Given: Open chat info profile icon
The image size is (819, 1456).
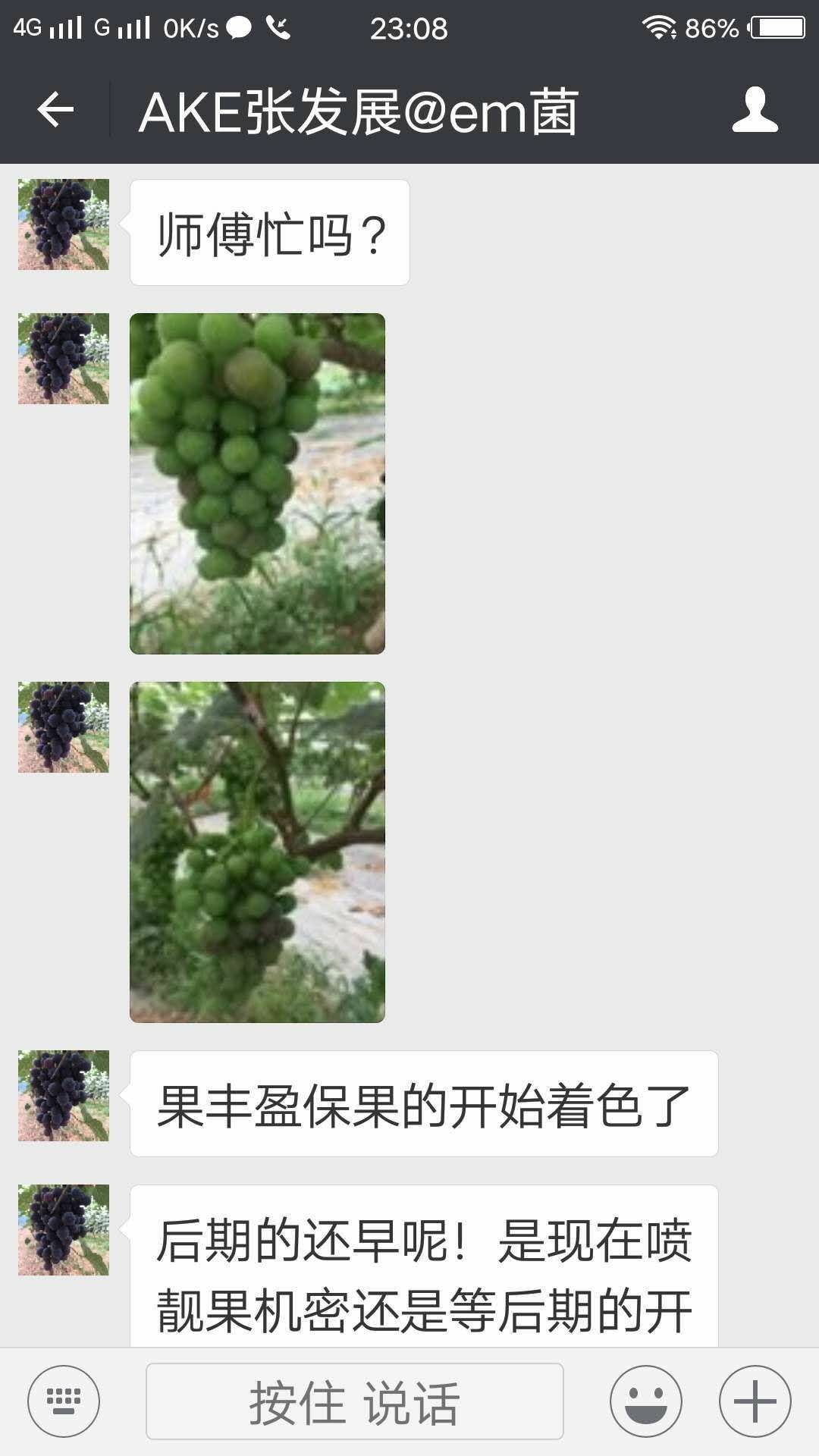Looking at the screenshot, I should coord(755,111).
